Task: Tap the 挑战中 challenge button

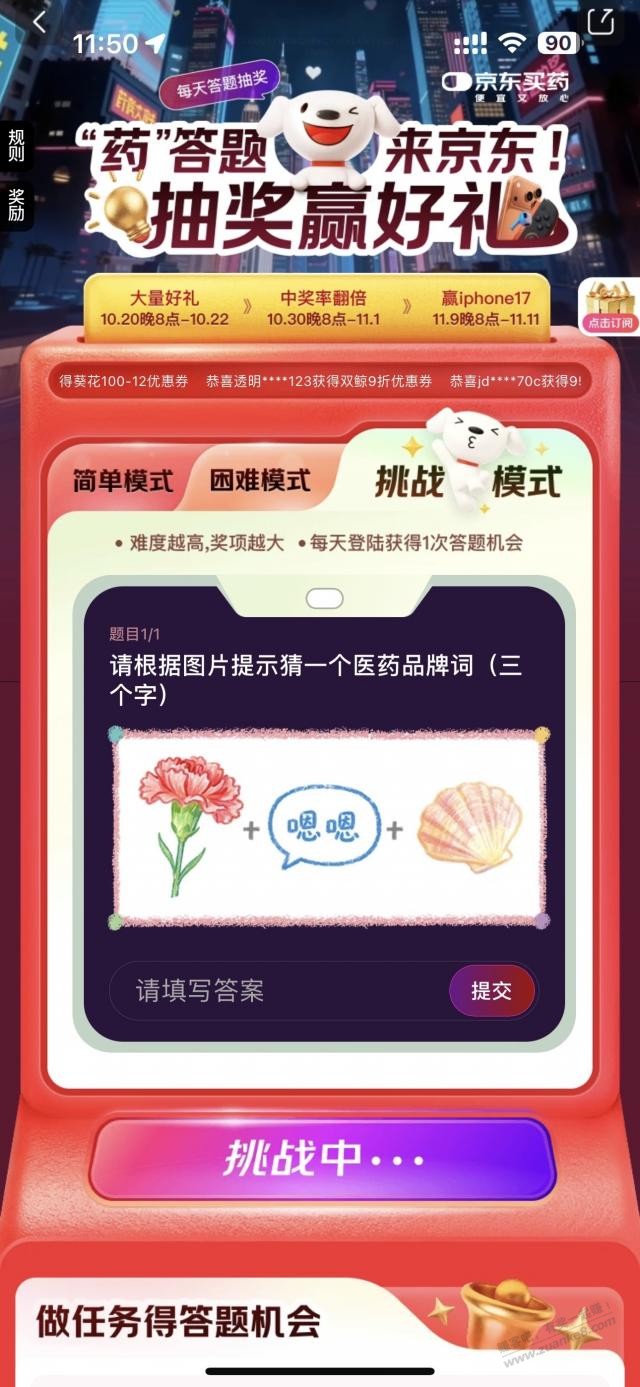Action: (x=322, y=1158)
